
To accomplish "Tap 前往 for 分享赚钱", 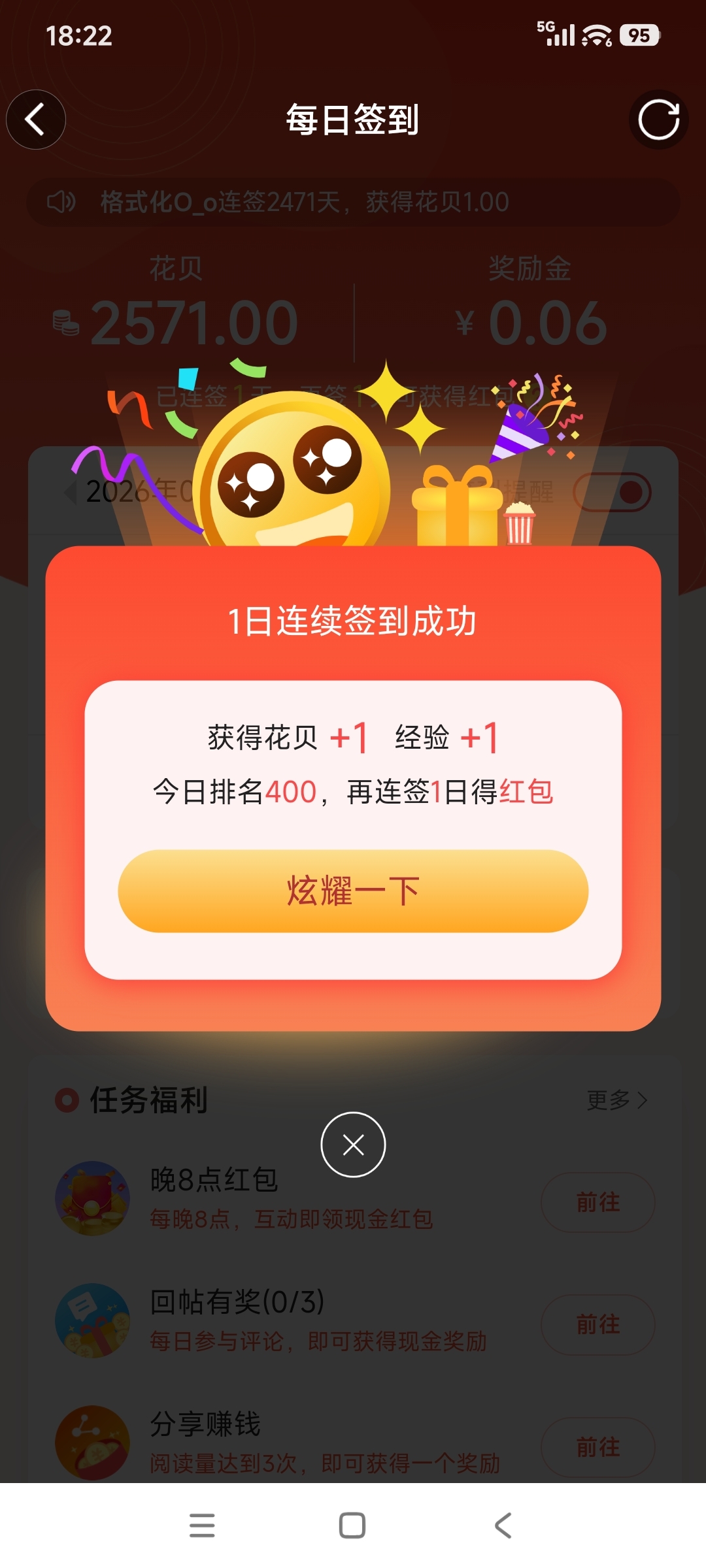I will pyautogui.click(x=597, y=1446).
